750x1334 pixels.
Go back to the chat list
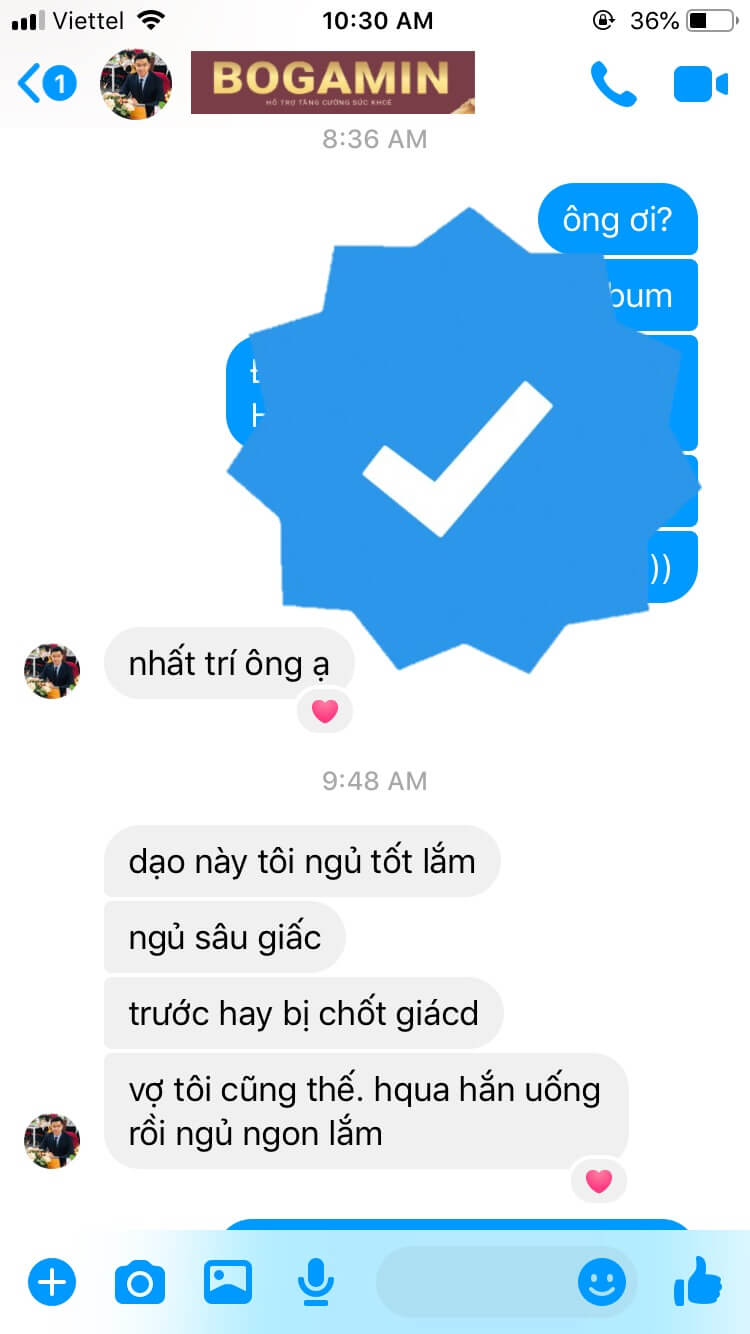click(45, 84)
